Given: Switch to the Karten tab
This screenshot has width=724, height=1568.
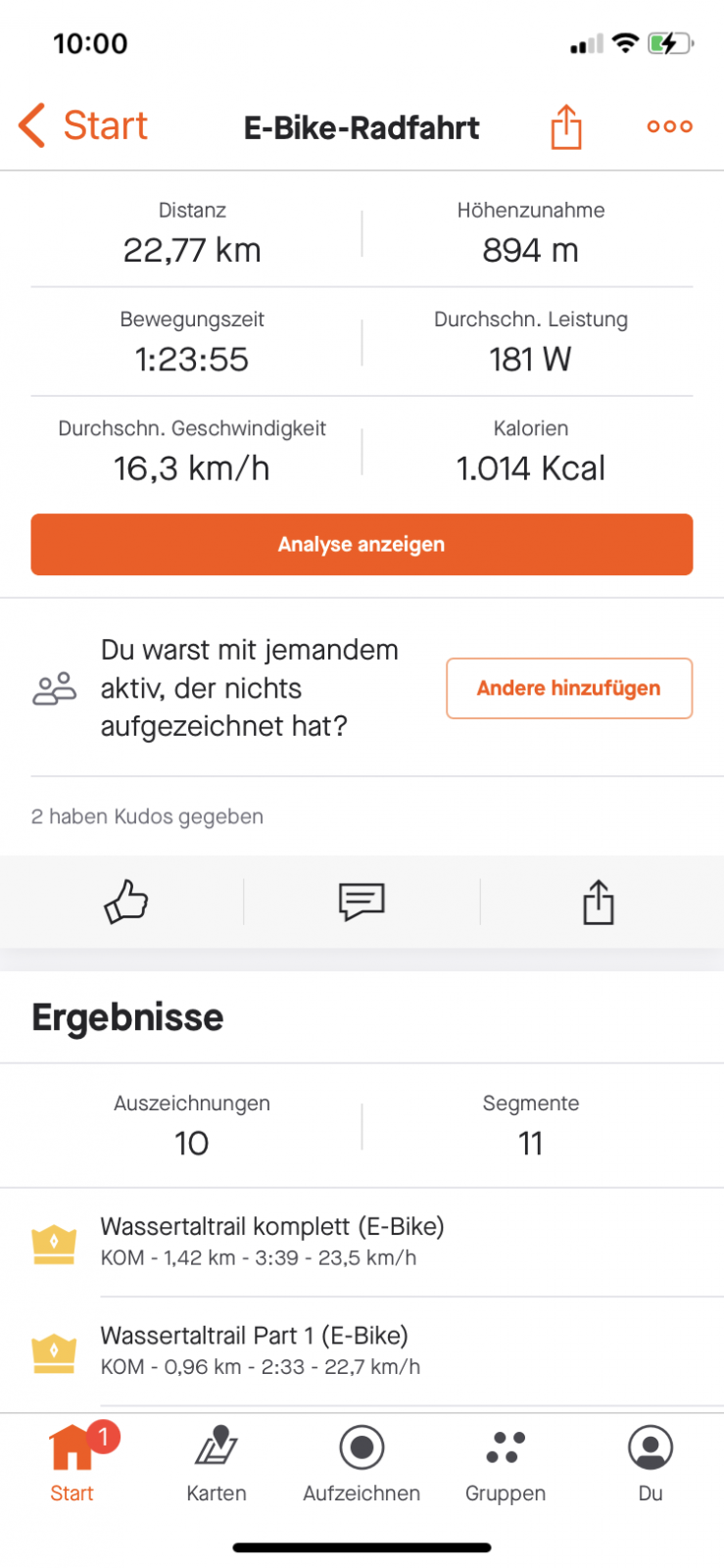Looking at the screenshot, I should (x=217, y=1463).
